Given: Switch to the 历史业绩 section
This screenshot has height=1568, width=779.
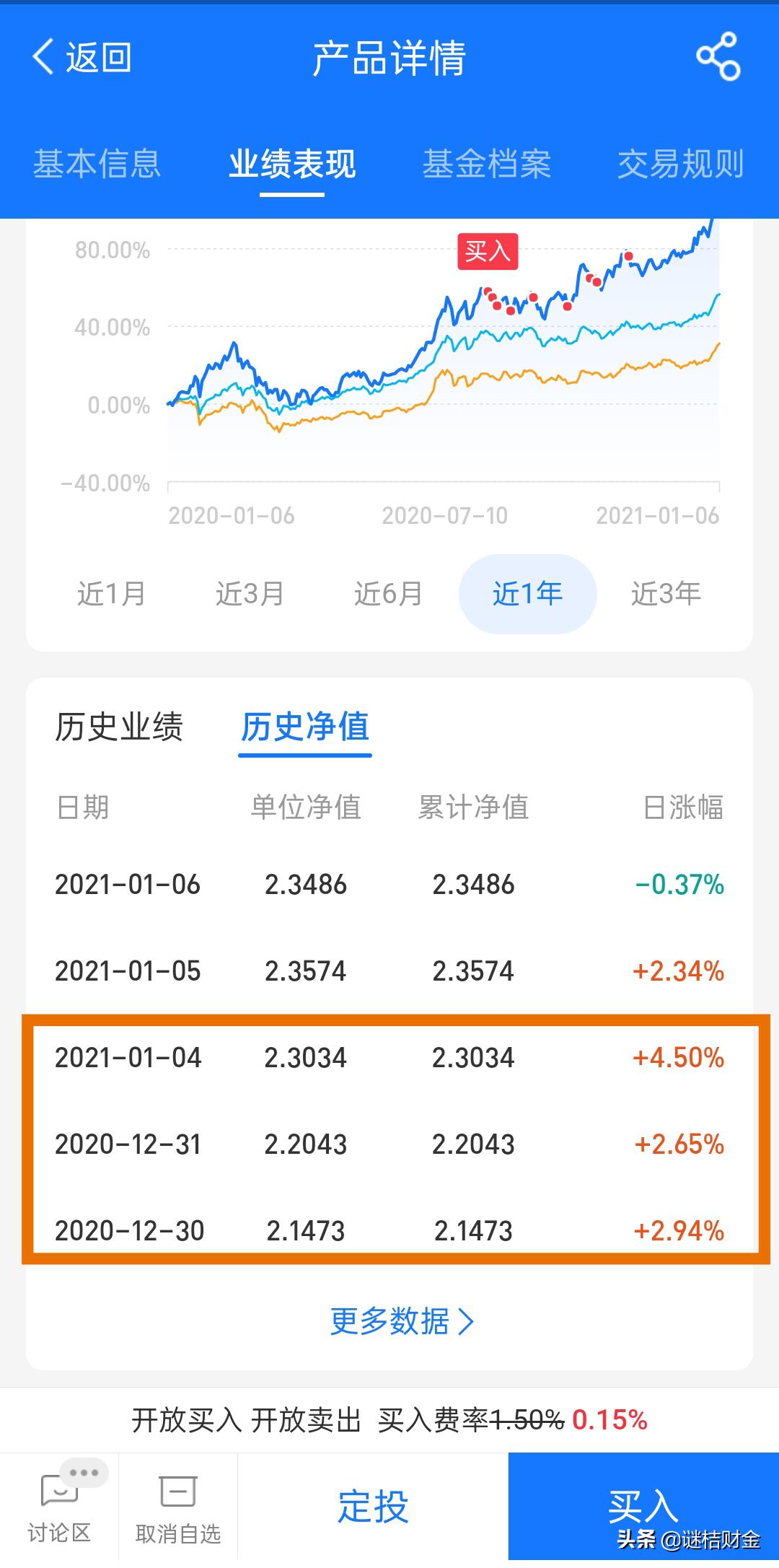Looking at the screenshot, I should pyautogui.click(x=119, y=726).
